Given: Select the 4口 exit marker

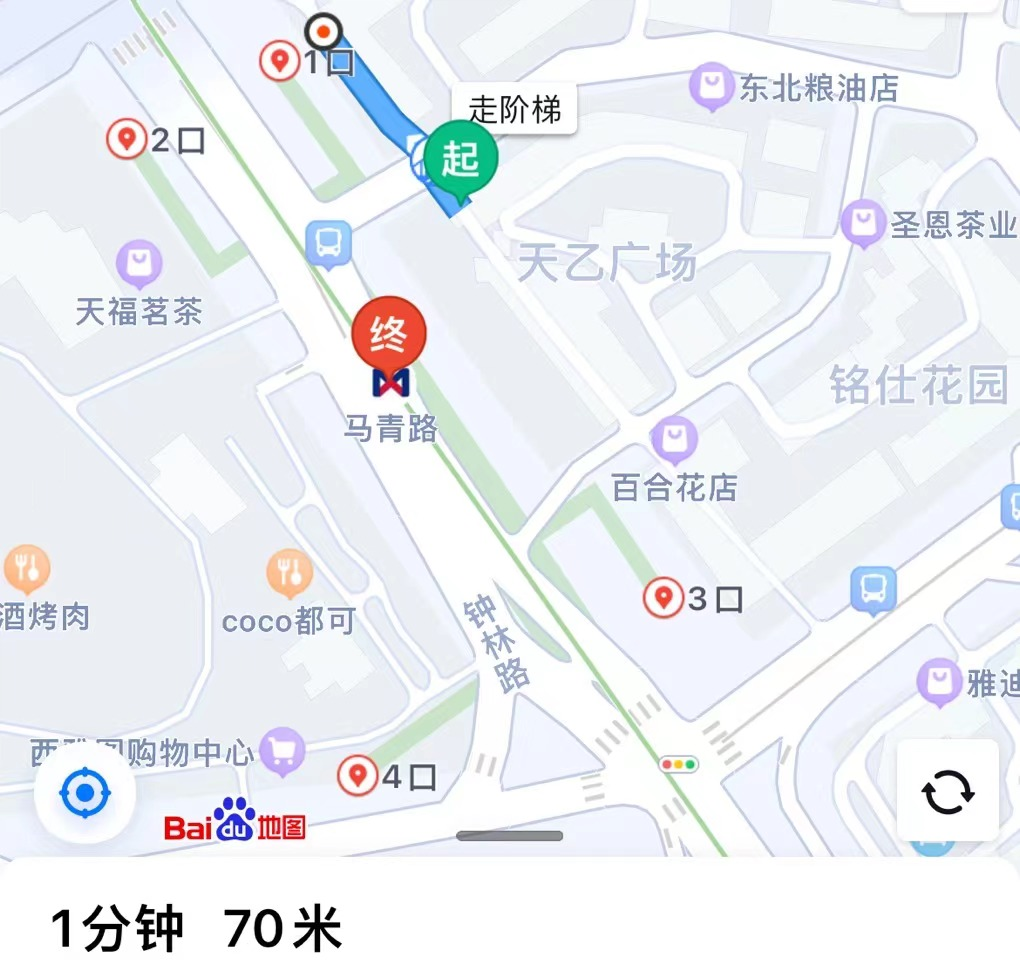Looking at the screenshot, I should click(357, 775).
